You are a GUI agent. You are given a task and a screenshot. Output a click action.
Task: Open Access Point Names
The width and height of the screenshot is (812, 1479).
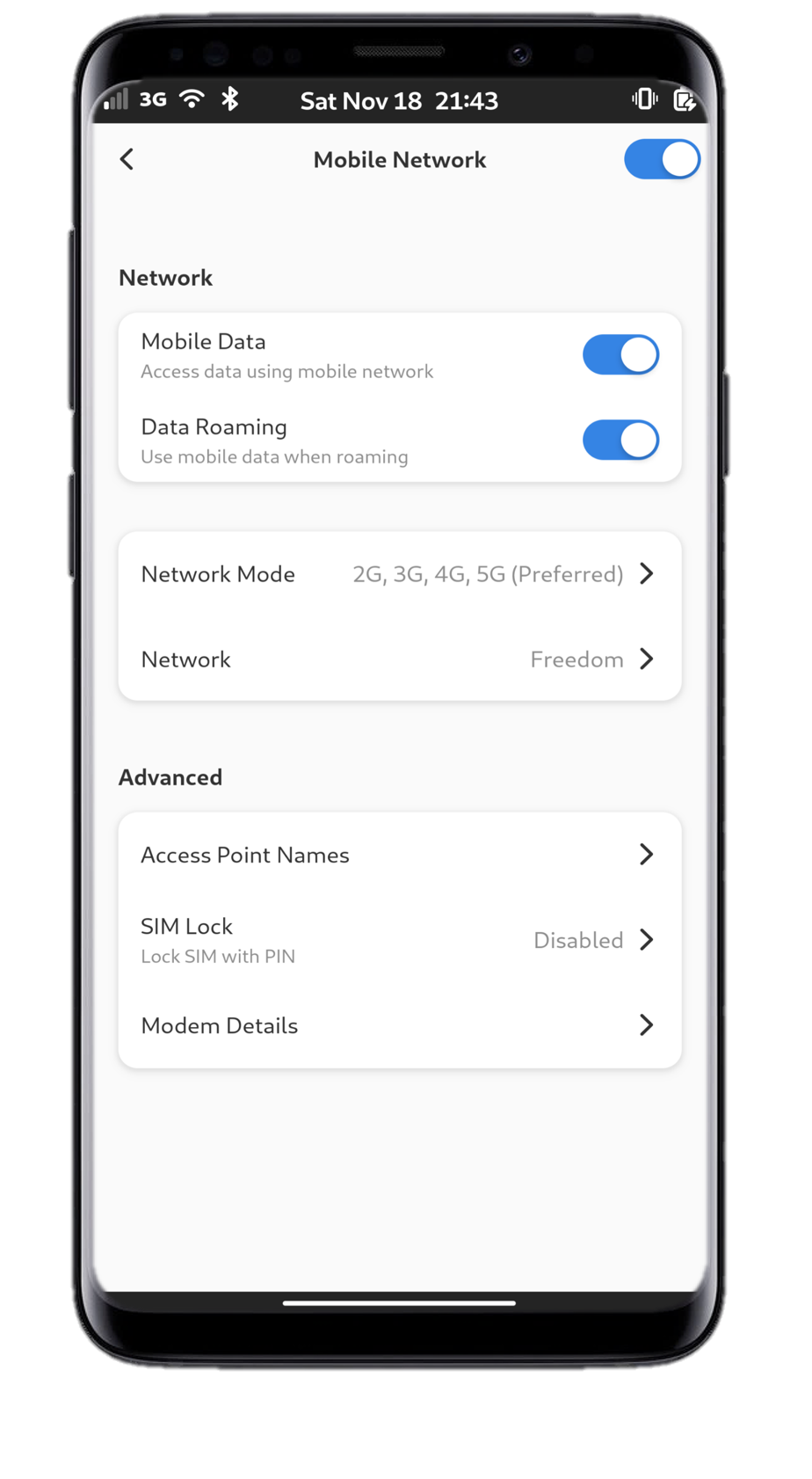click(x=399, y=855)
